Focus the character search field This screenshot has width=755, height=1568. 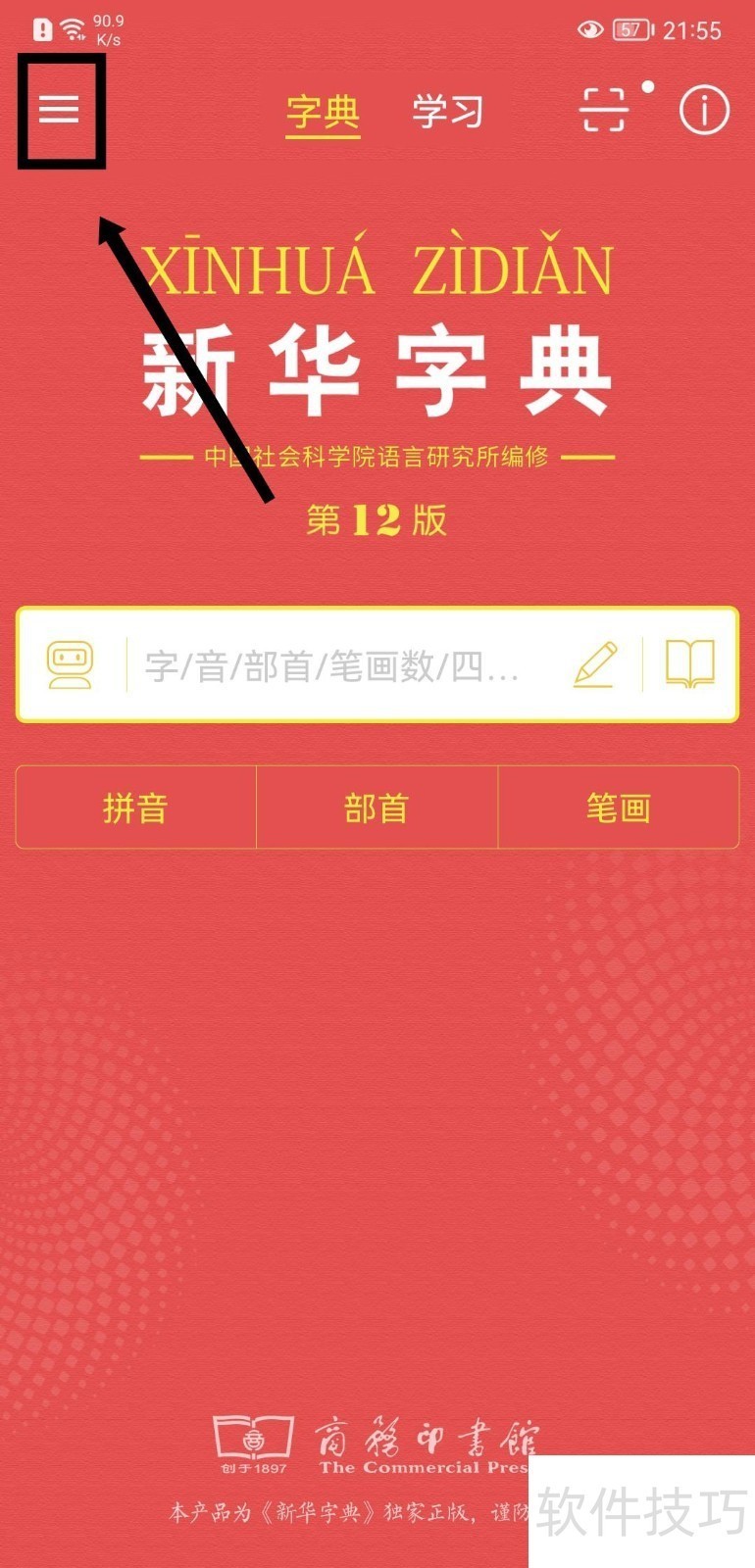(333, 666)
